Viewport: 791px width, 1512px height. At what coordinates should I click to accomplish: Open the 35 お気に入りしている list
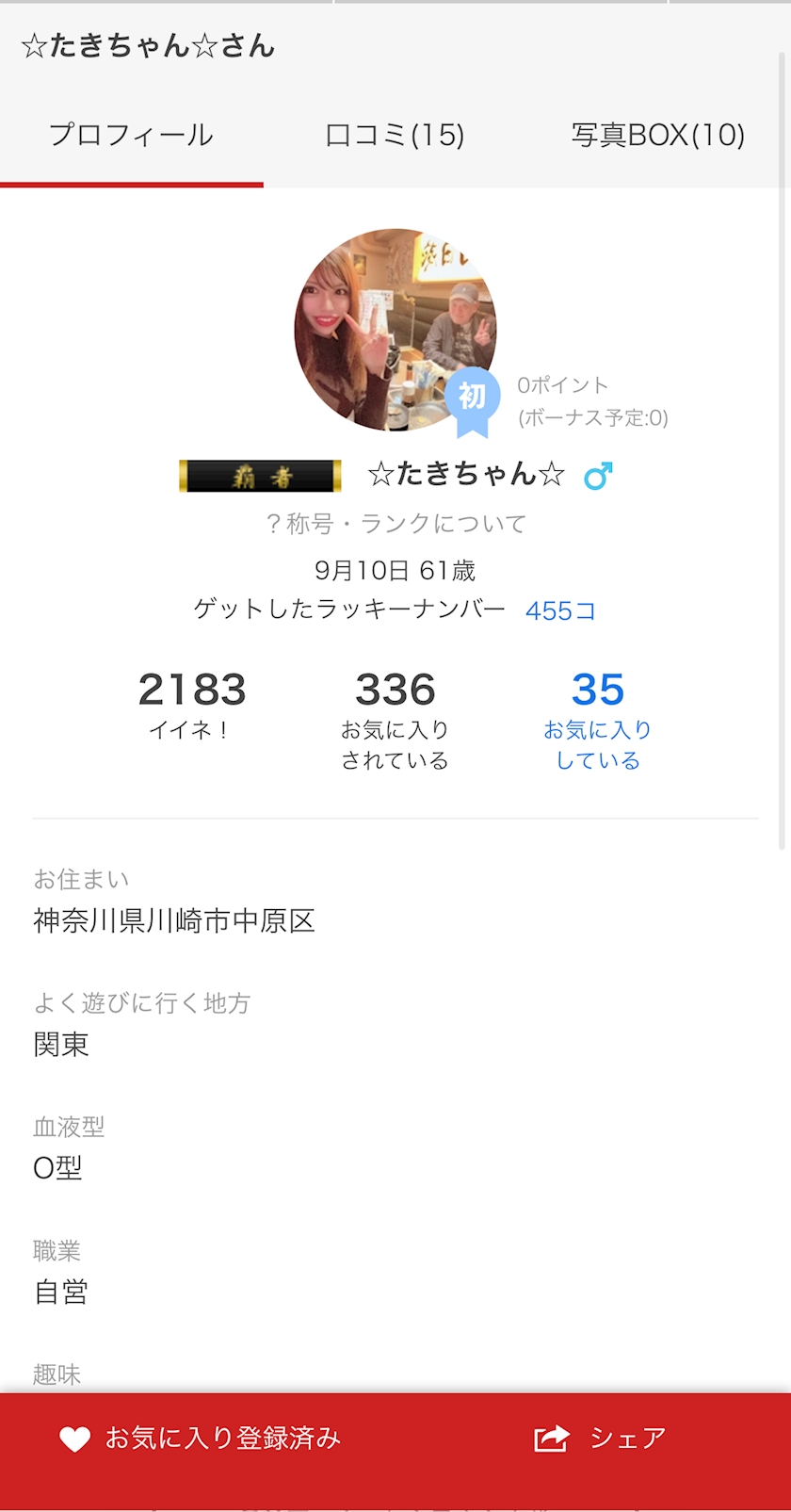click(x=598, y=720)
